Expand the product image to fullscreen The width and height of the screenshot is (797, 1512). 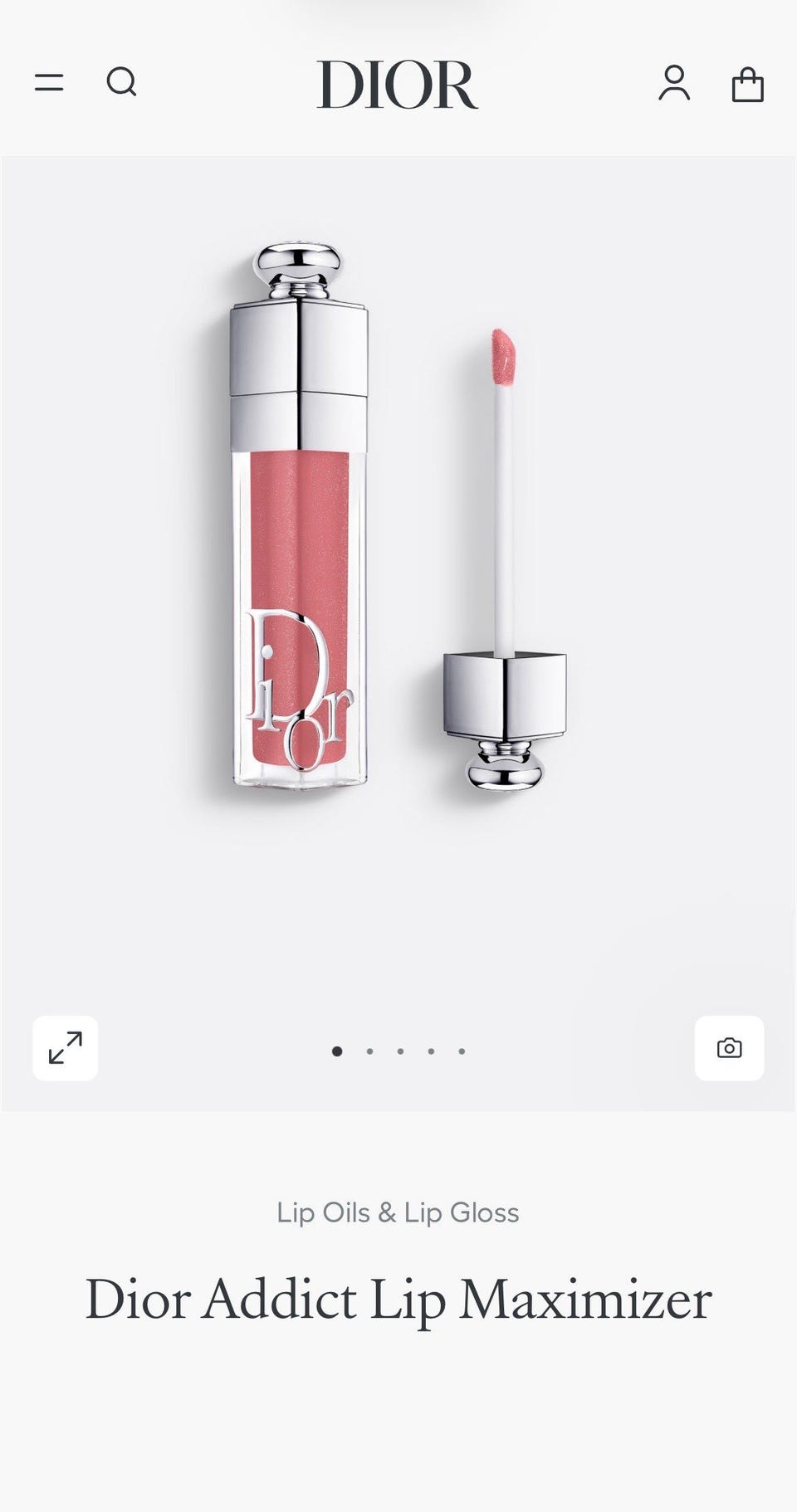point(66,1048)
